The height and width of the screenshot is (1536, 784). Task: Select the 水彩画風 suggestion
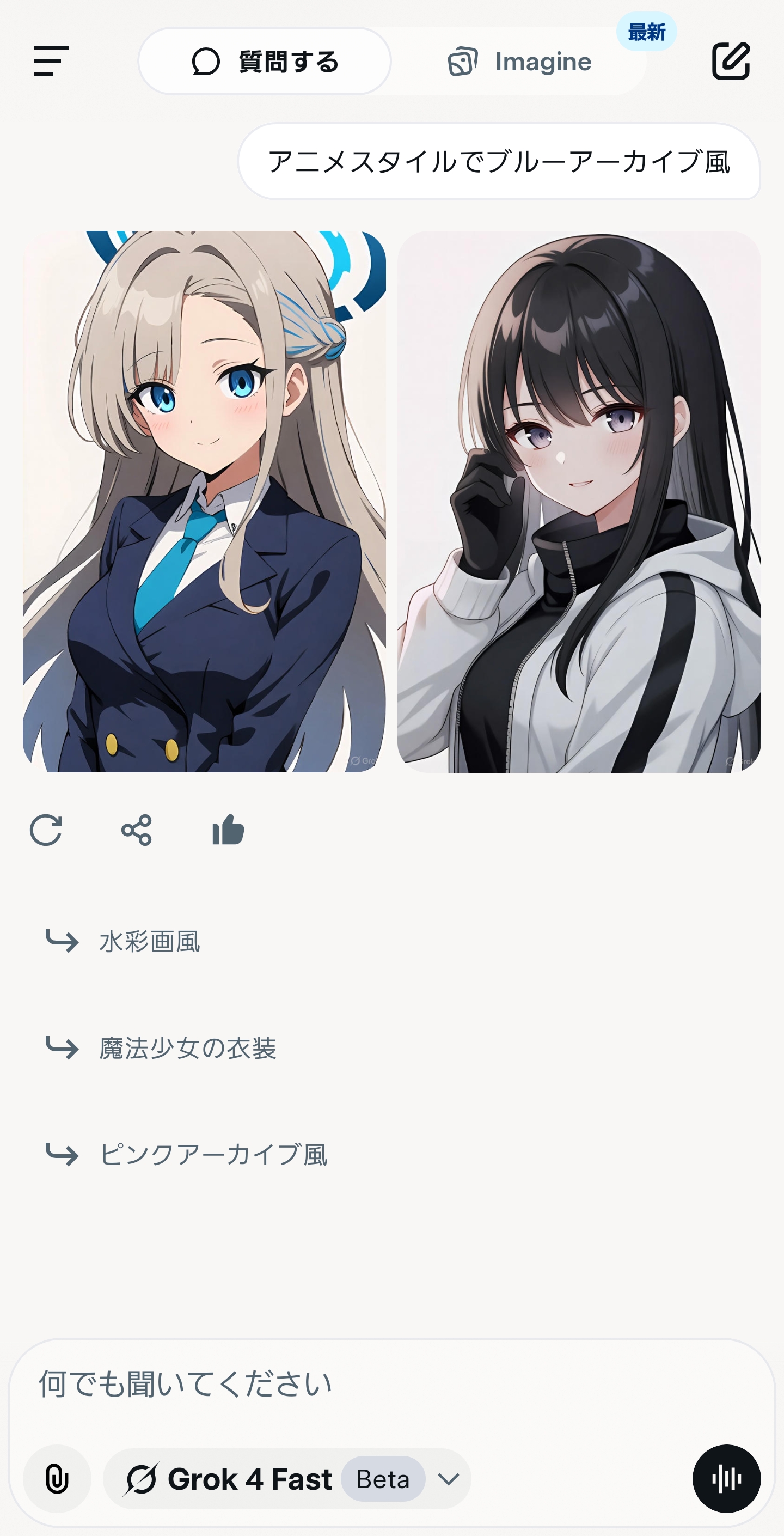point(149,942)
